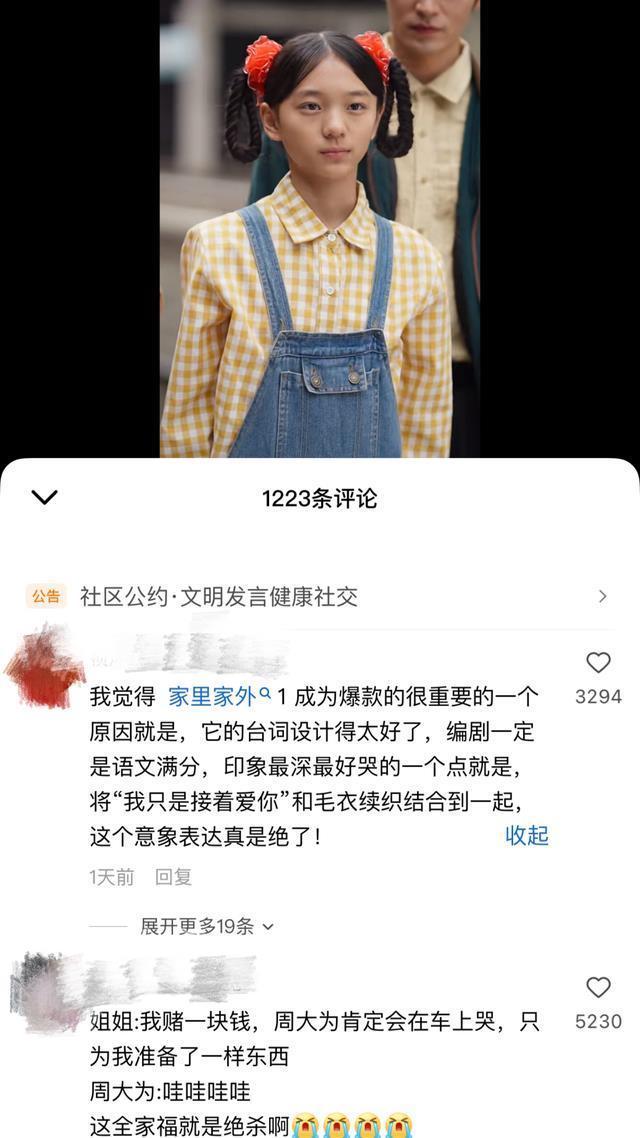Reply to the comment via 回复
640x1138 pixels.
click(173, 877)
